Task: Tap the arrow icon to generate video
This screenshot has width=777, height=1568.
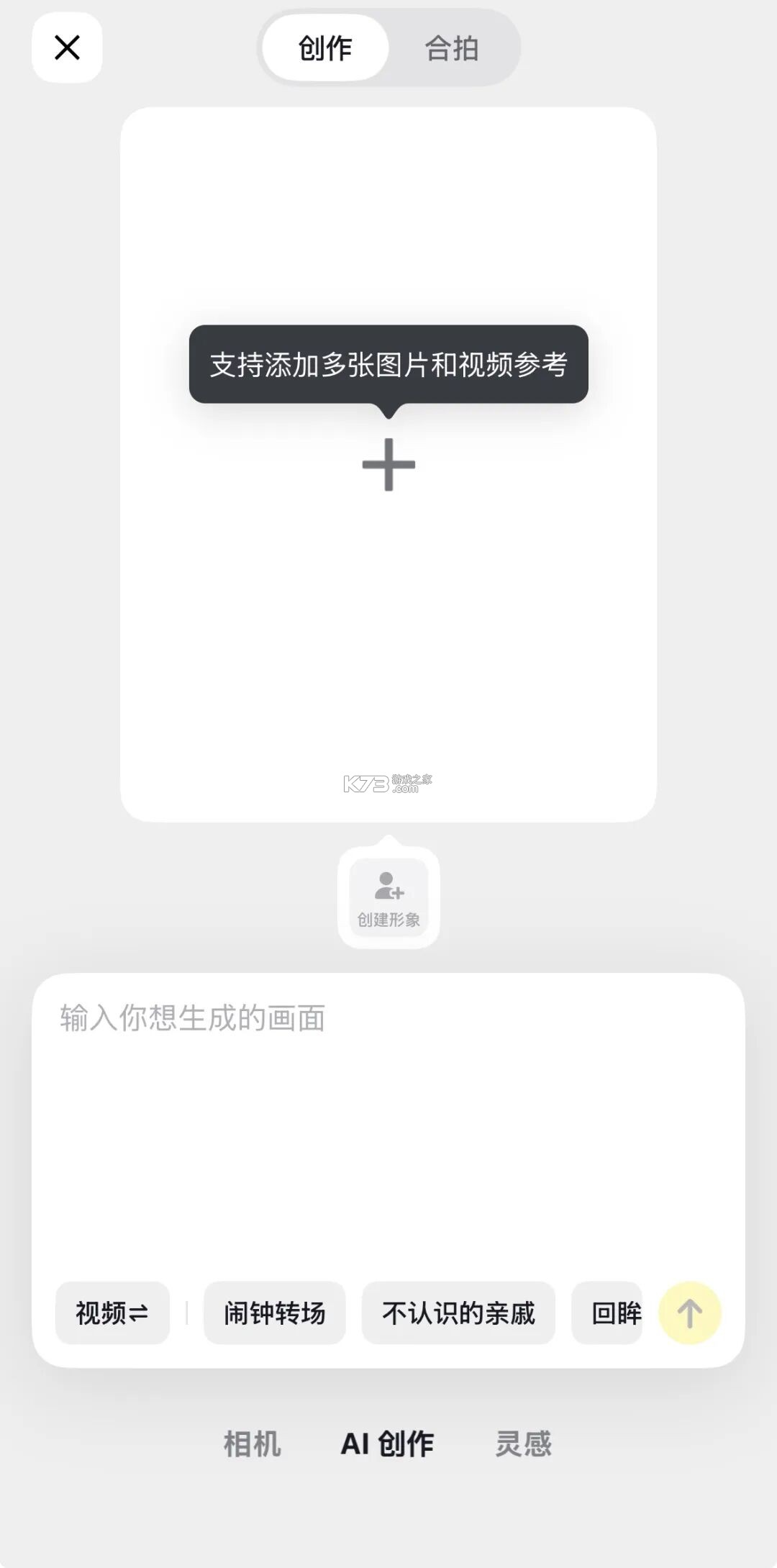Action: (689, 1312)
